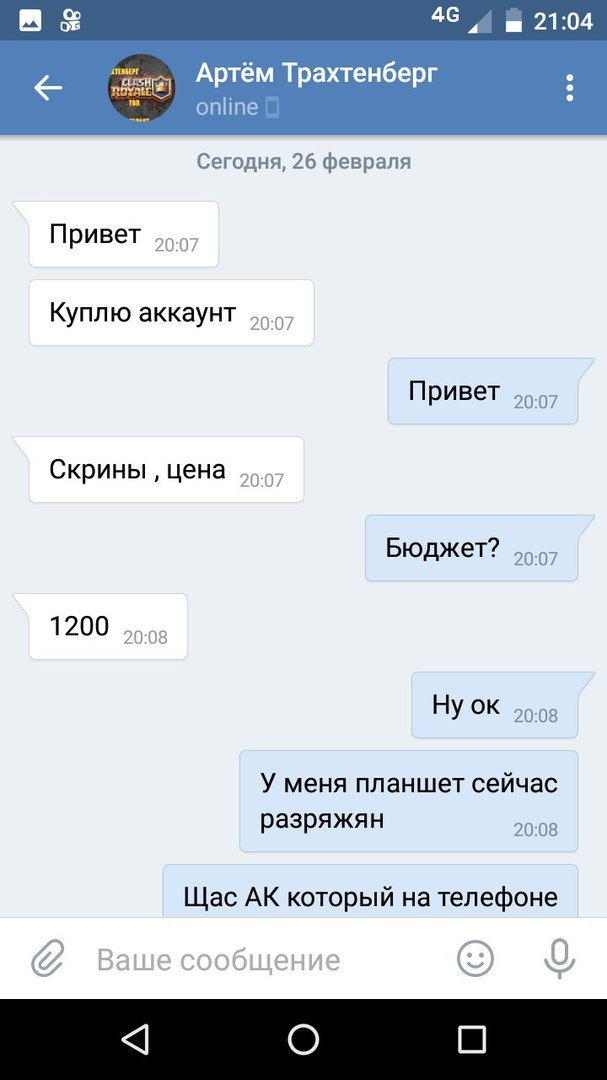Open Артём Трахтенберг's profile avatar
Viewport: 607px width, 1080px height.
141,88
